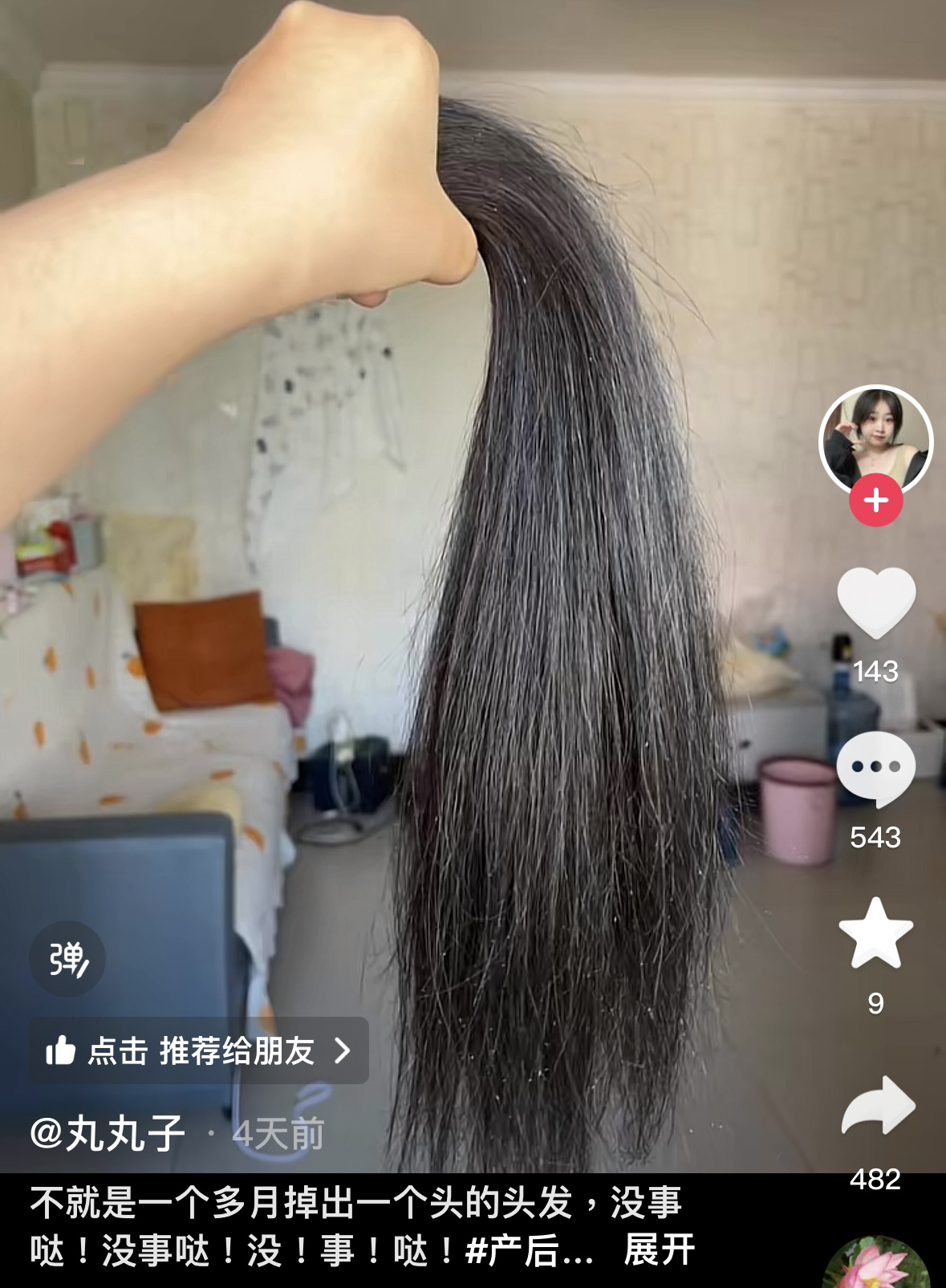This screenshot has width=946, height=1288.
Task: Save this video to favorites
Action: pyautogui.click(x=875, y=934)
